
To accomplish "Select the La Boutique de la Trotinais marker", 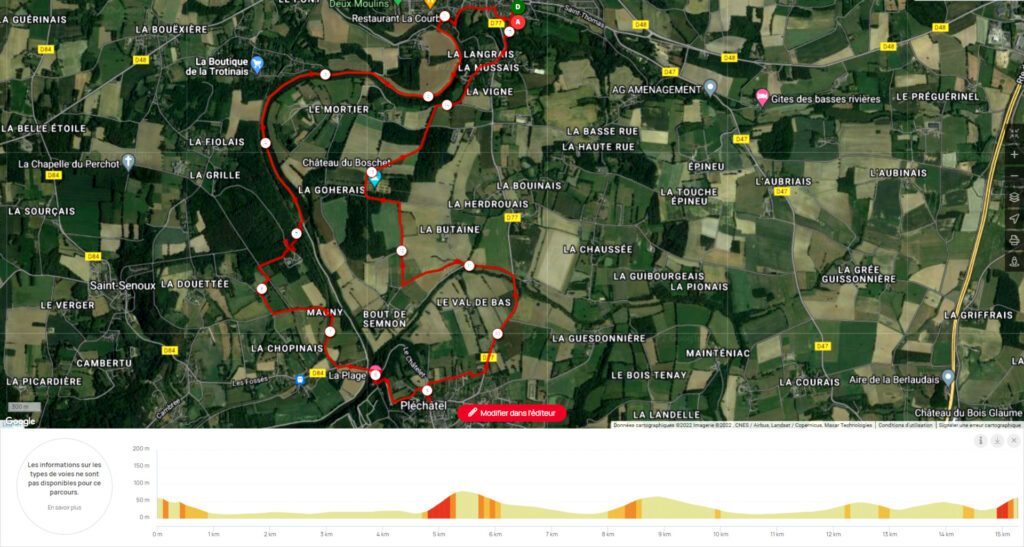I will (258, 65).
